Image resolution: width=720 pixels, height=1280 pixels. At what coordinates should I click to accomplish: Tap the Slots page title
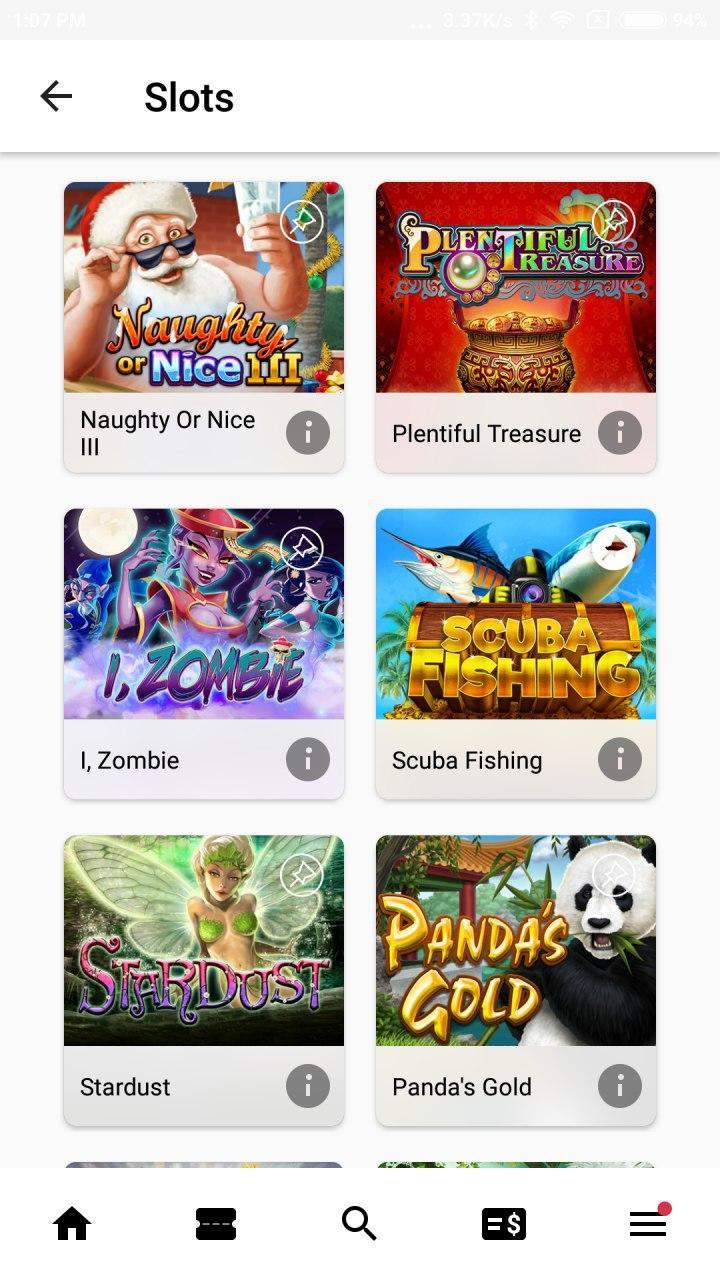pyautogui.click(x=189, y=96)
